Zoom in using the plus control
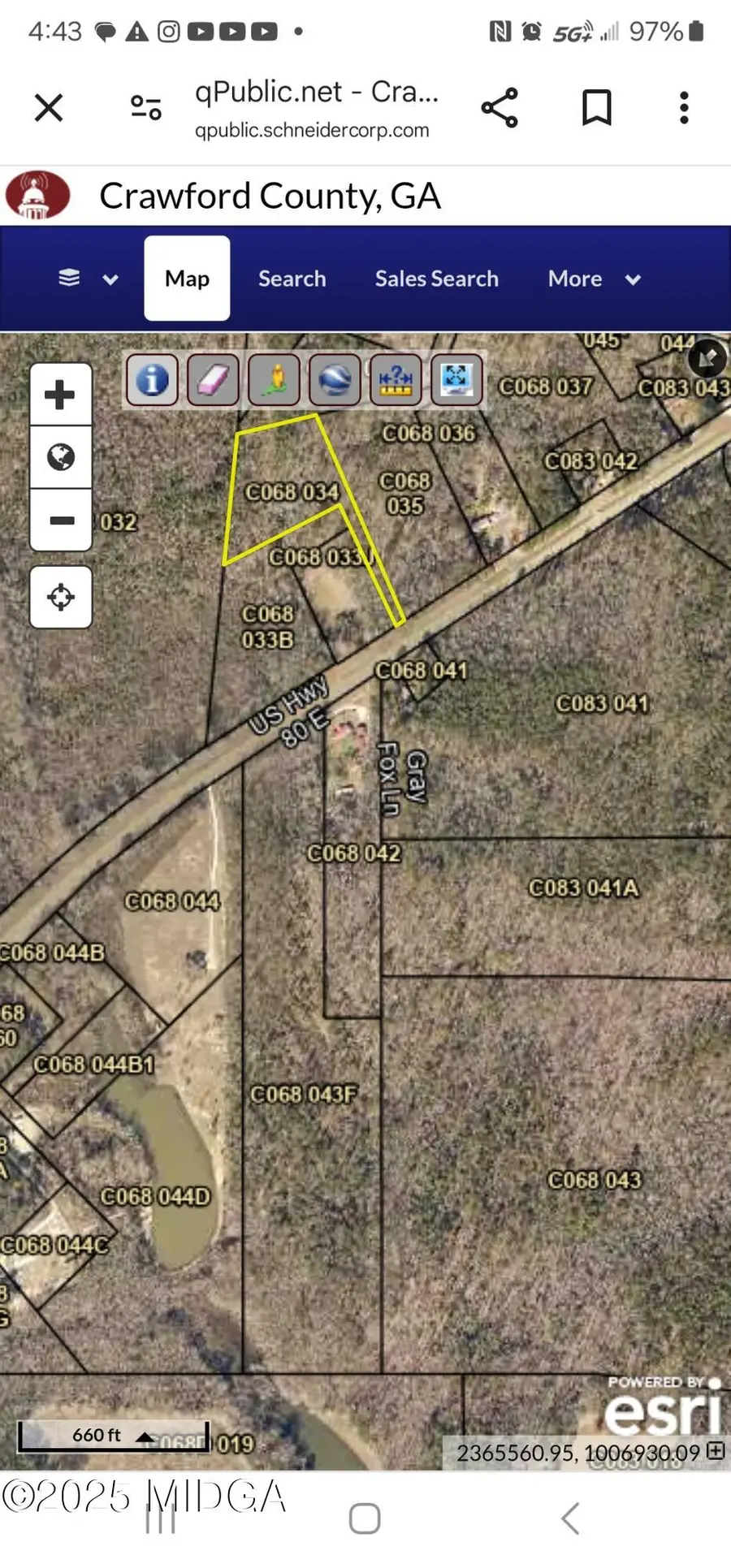This screenshot has width=731, height=1568. (61, 394)
